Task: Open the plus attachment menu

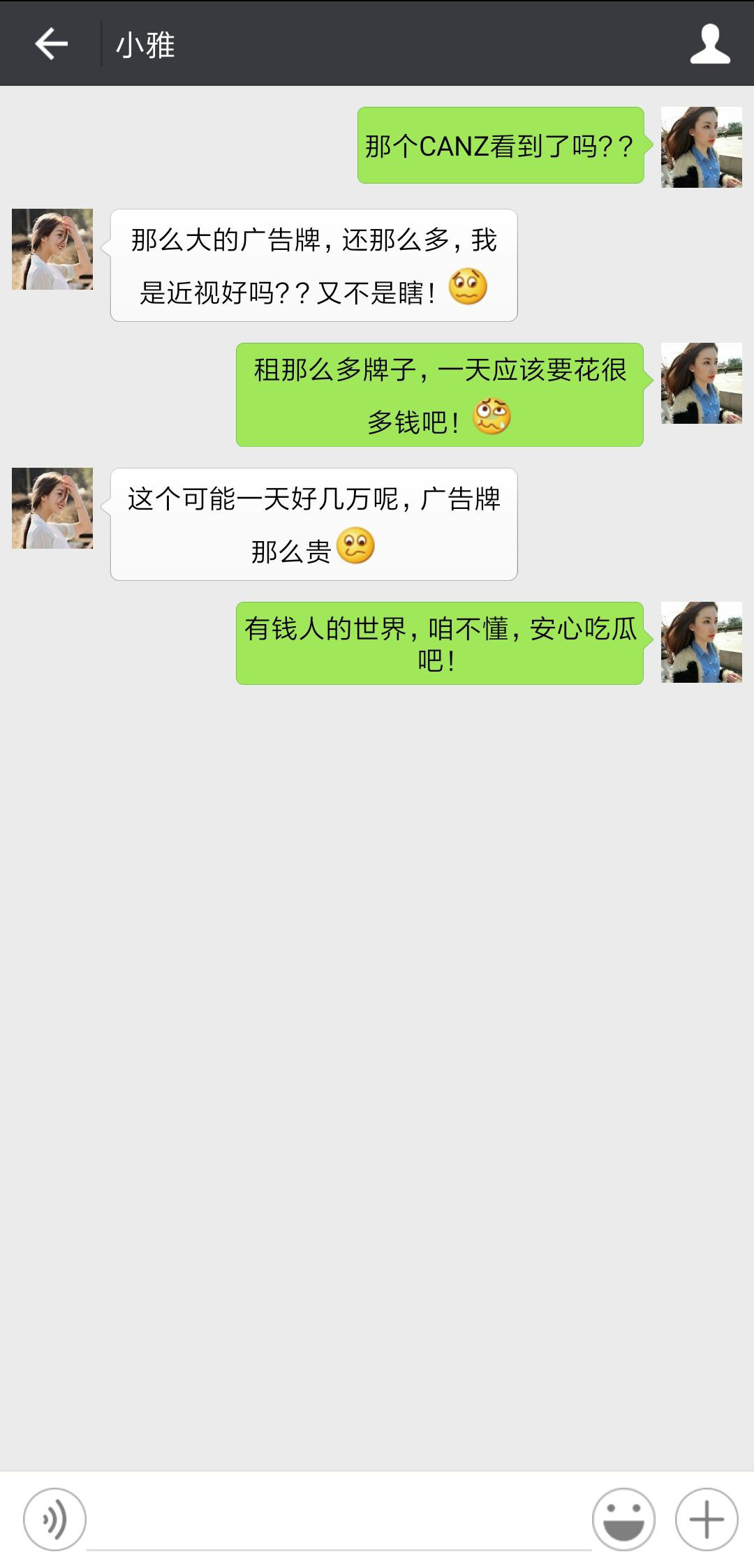Action: [707, 1519]
